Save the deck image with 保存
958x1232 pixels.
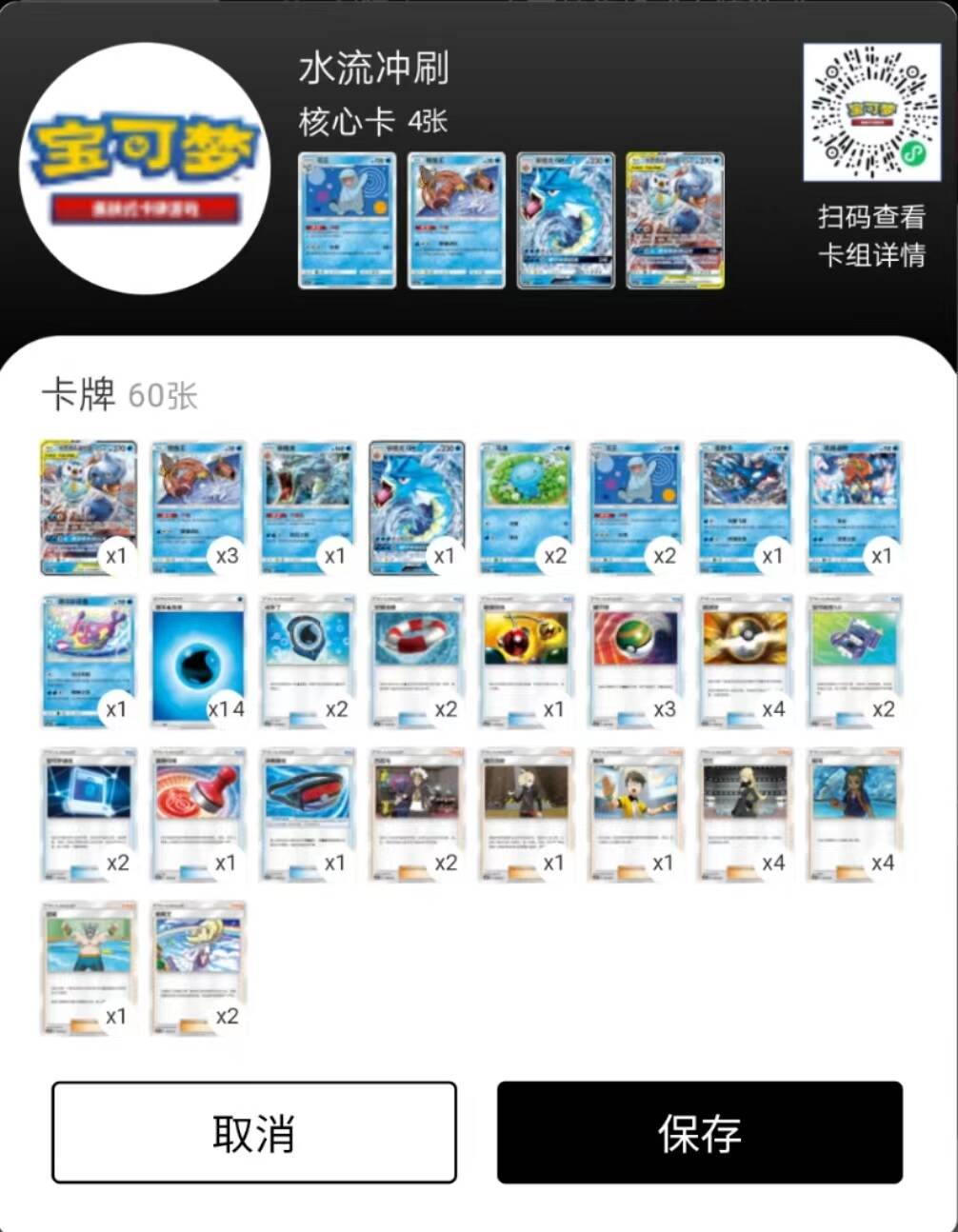coord(699,1132)
